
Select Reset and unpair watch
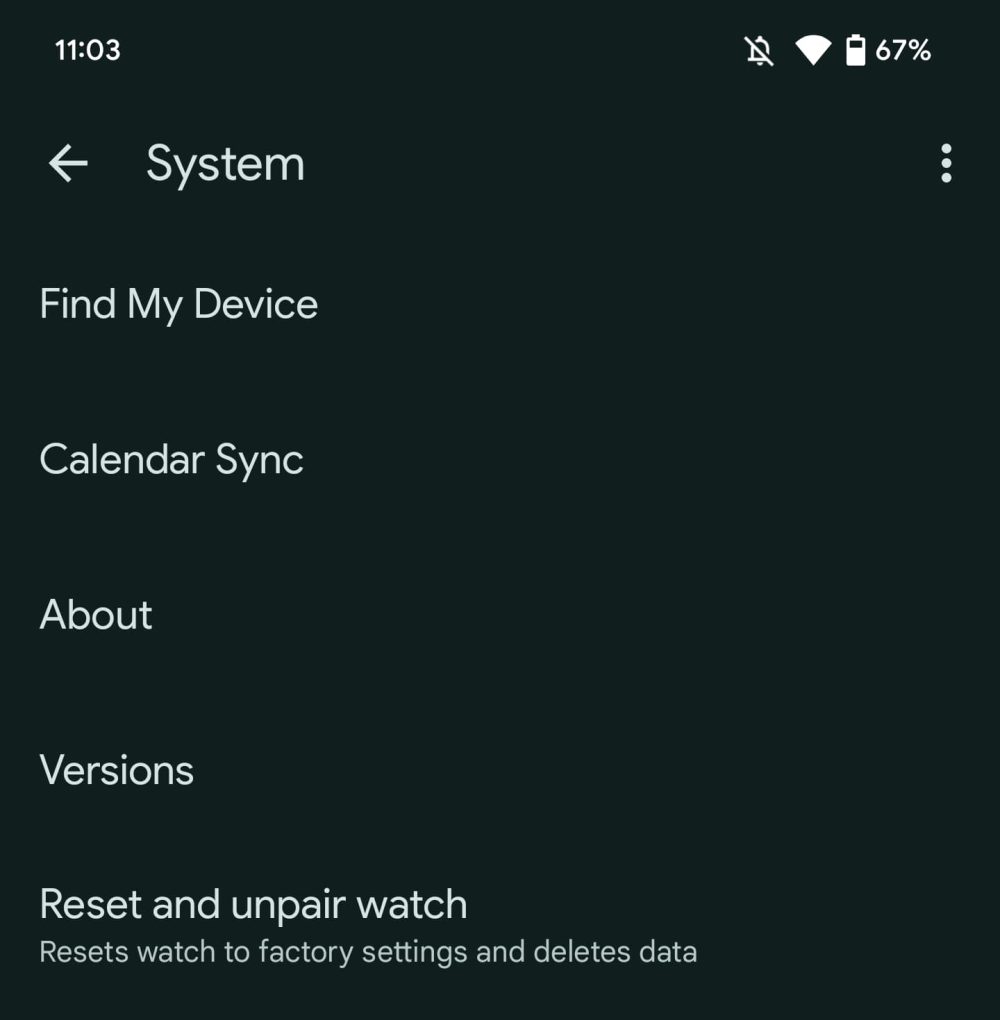(253, 905)
